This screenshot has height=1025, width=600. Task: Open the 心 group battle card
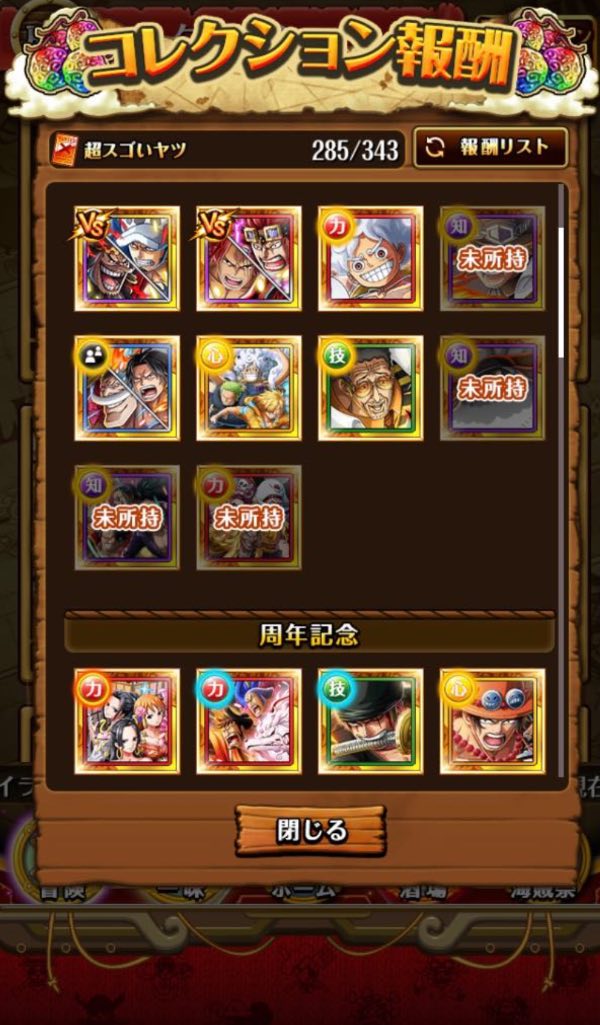(x=248, y=388)
